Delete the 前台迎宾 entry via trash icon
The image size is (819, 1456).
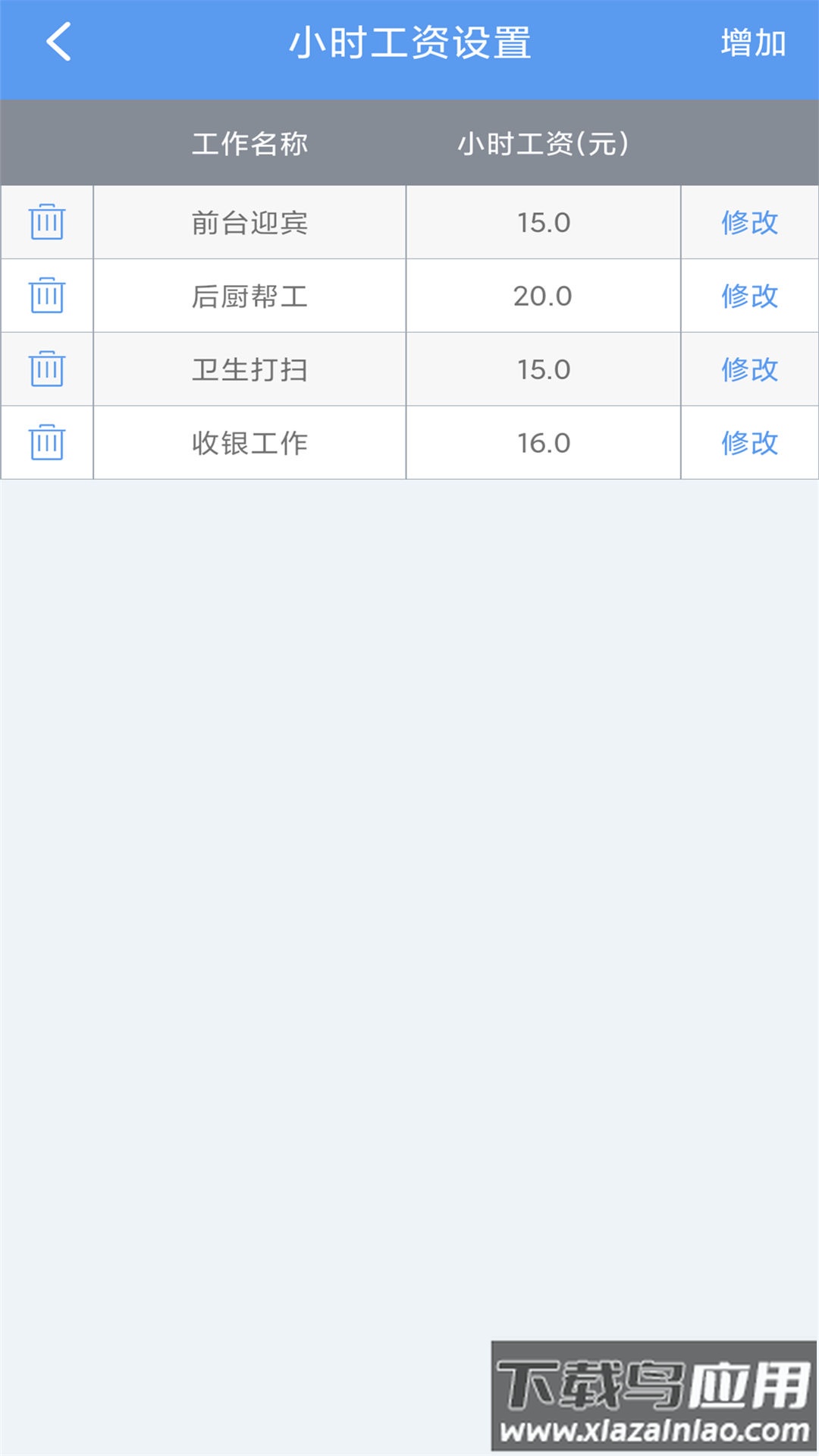47,222
